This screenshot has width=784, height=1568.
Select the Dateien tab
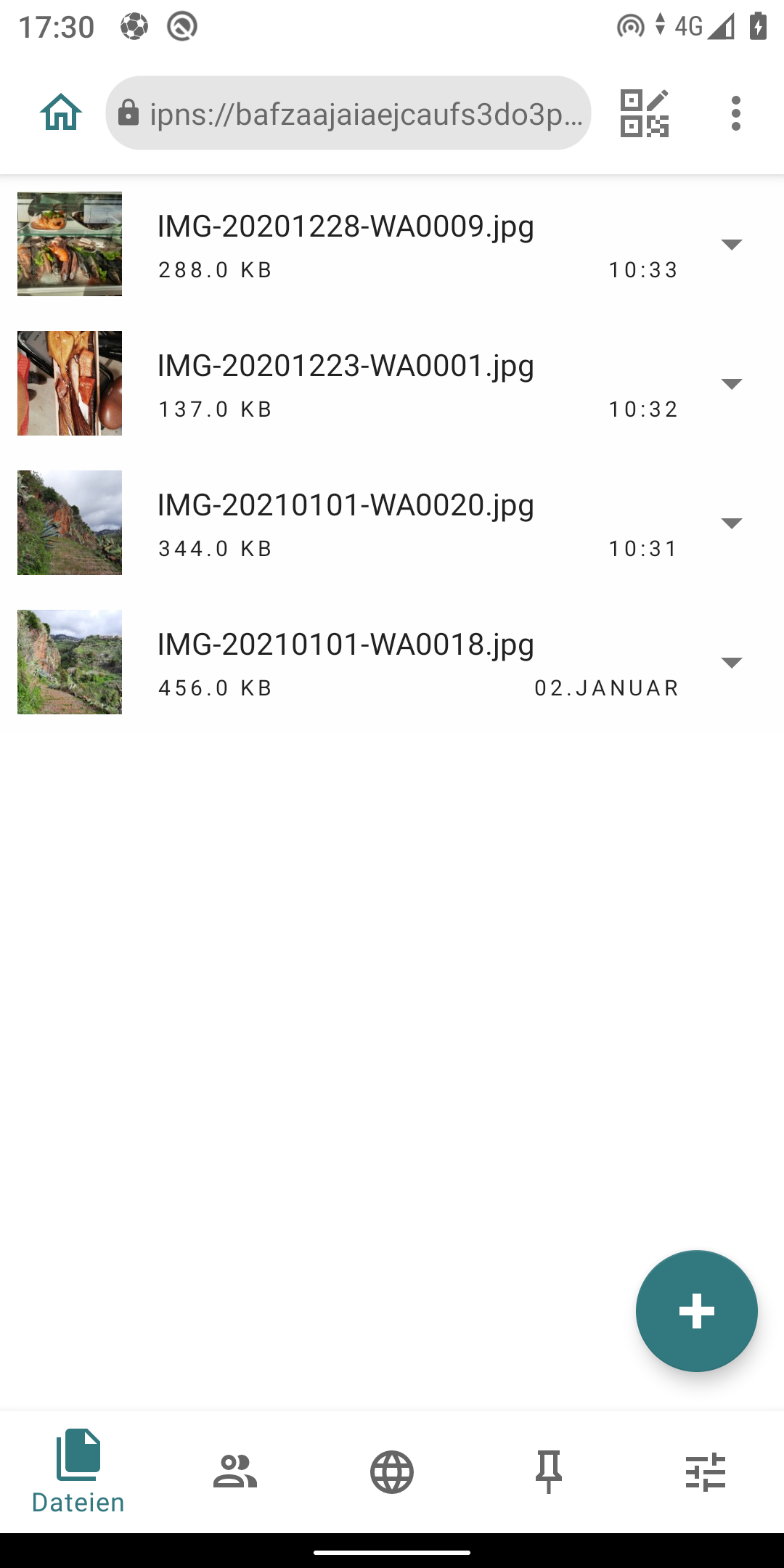coord(78,1472)
